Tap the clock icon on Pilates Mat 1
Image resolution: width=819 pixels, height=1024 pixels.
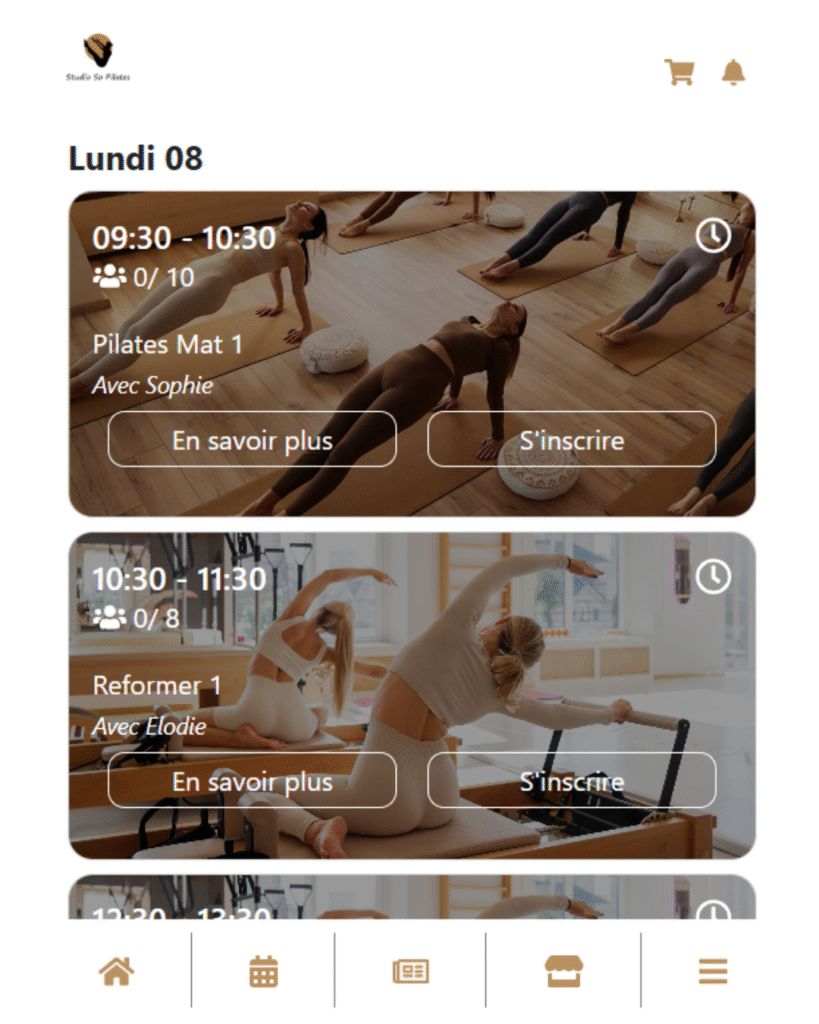click(713, 236)
